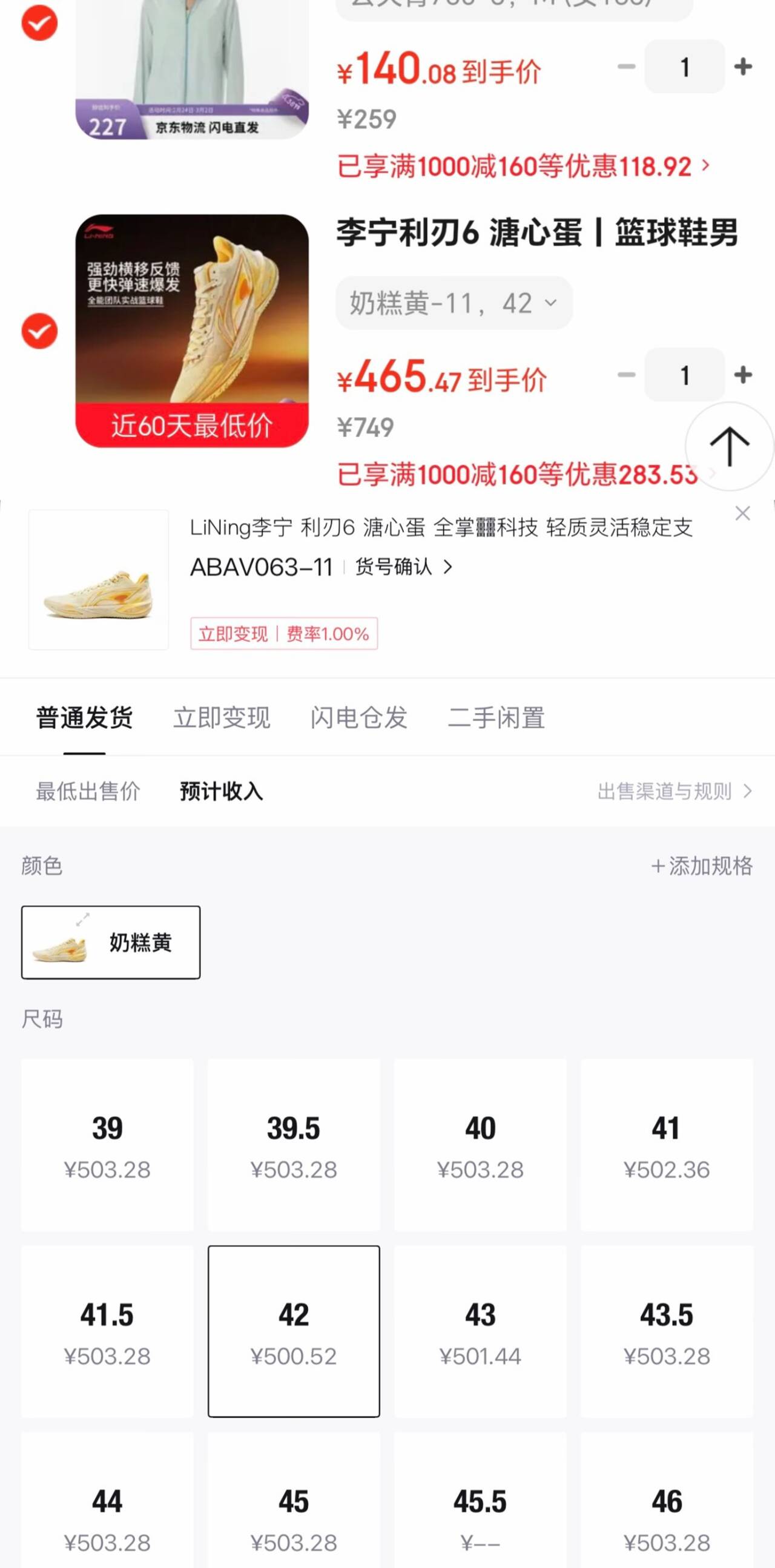This screenshot has height=1568, width=775.
Task: Select the 奶糕黄 color option
Action: point(111,942)
